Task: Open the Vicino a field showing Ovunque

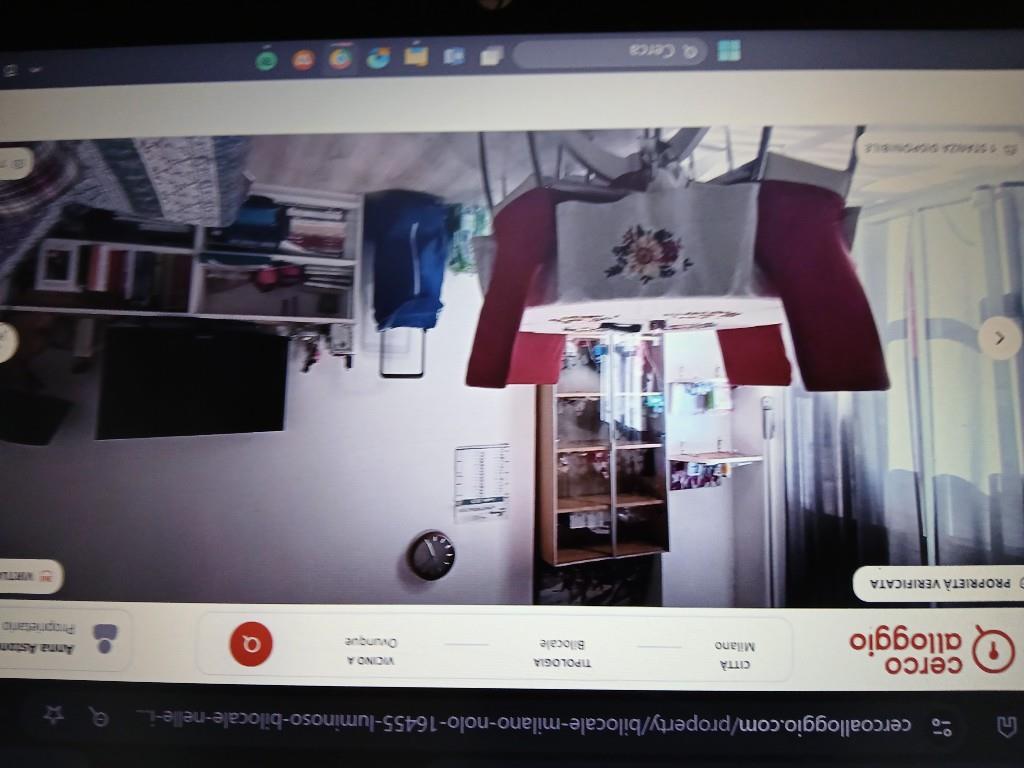Action: 371,651
